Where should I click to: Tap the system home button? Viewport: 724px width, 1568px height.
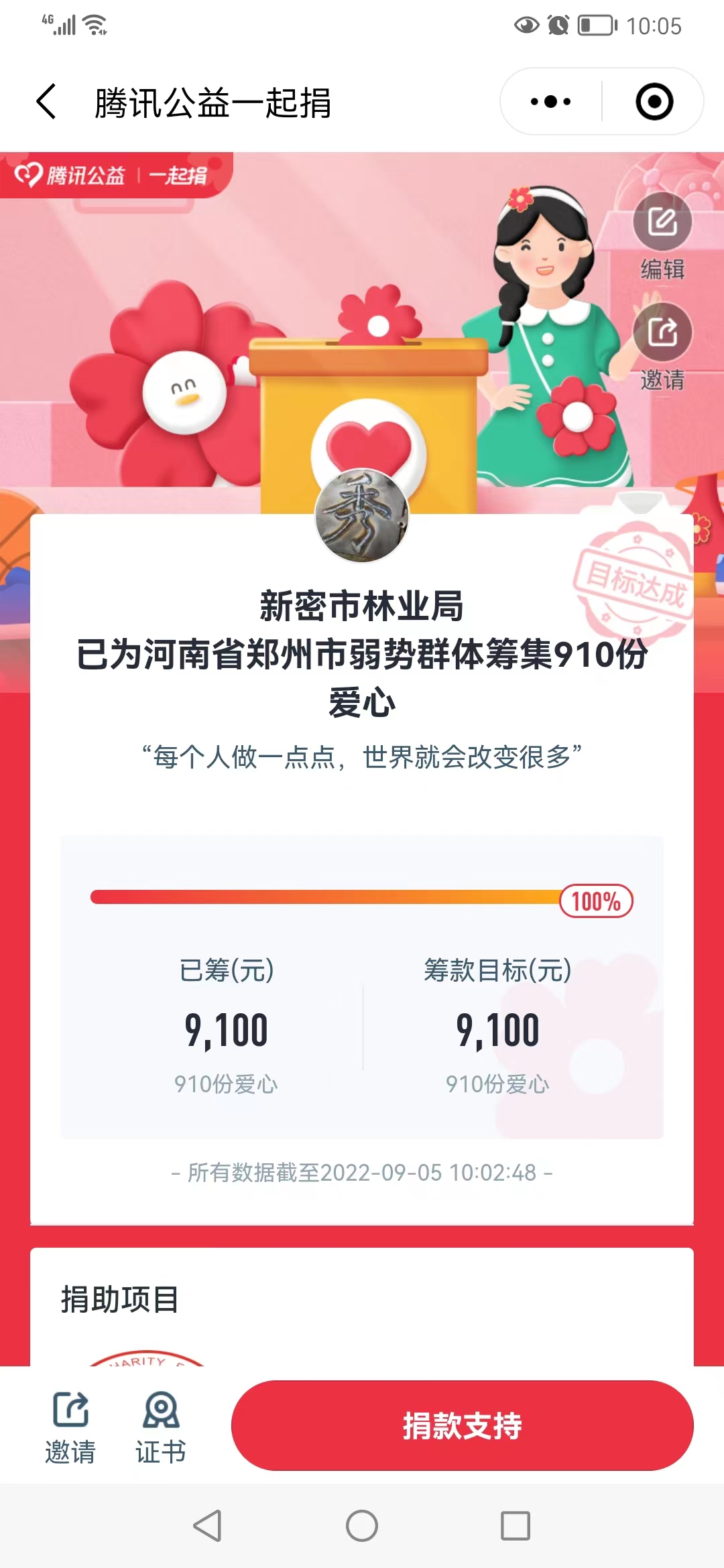tap(362, 1526)
